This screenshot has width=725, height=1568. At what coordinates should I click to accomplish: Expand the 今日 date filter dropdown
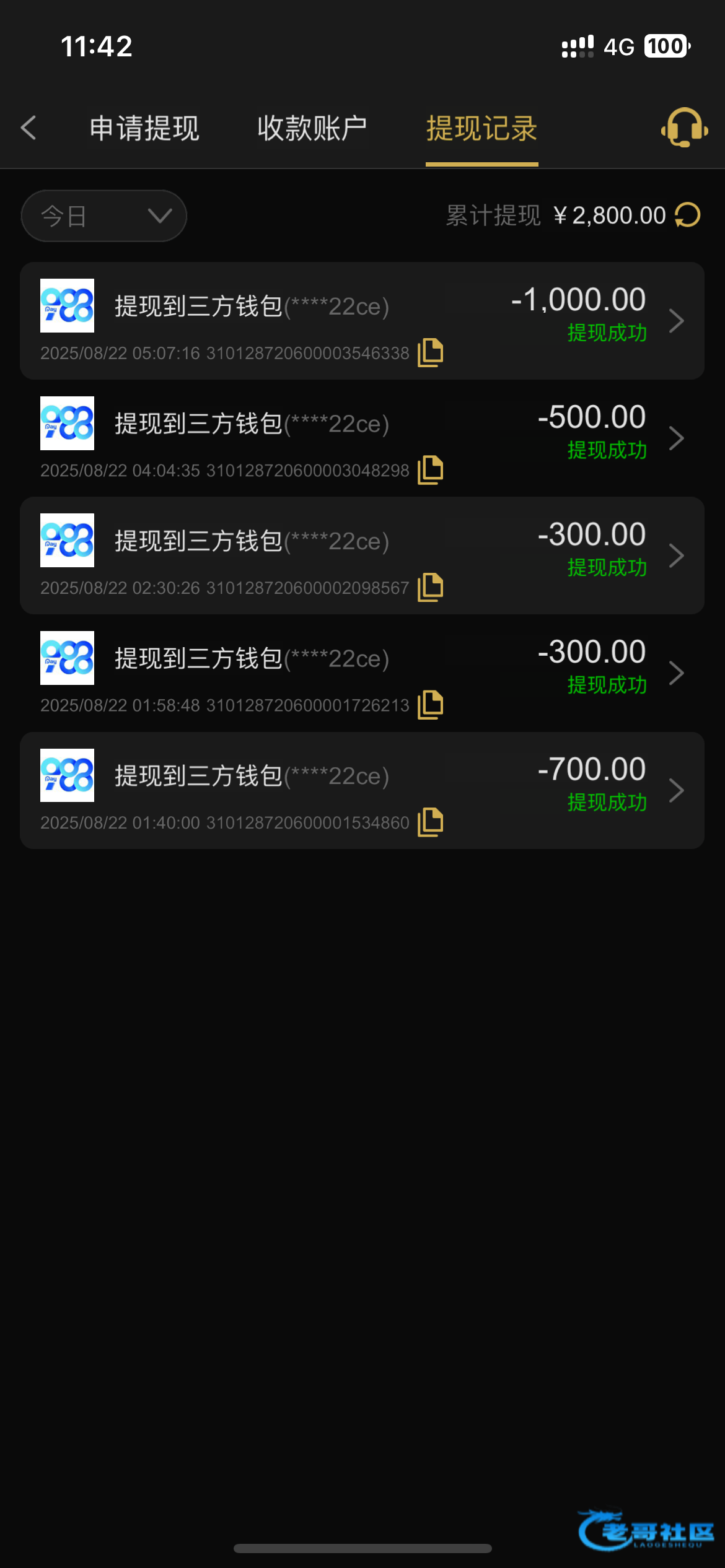coord(104,216)
